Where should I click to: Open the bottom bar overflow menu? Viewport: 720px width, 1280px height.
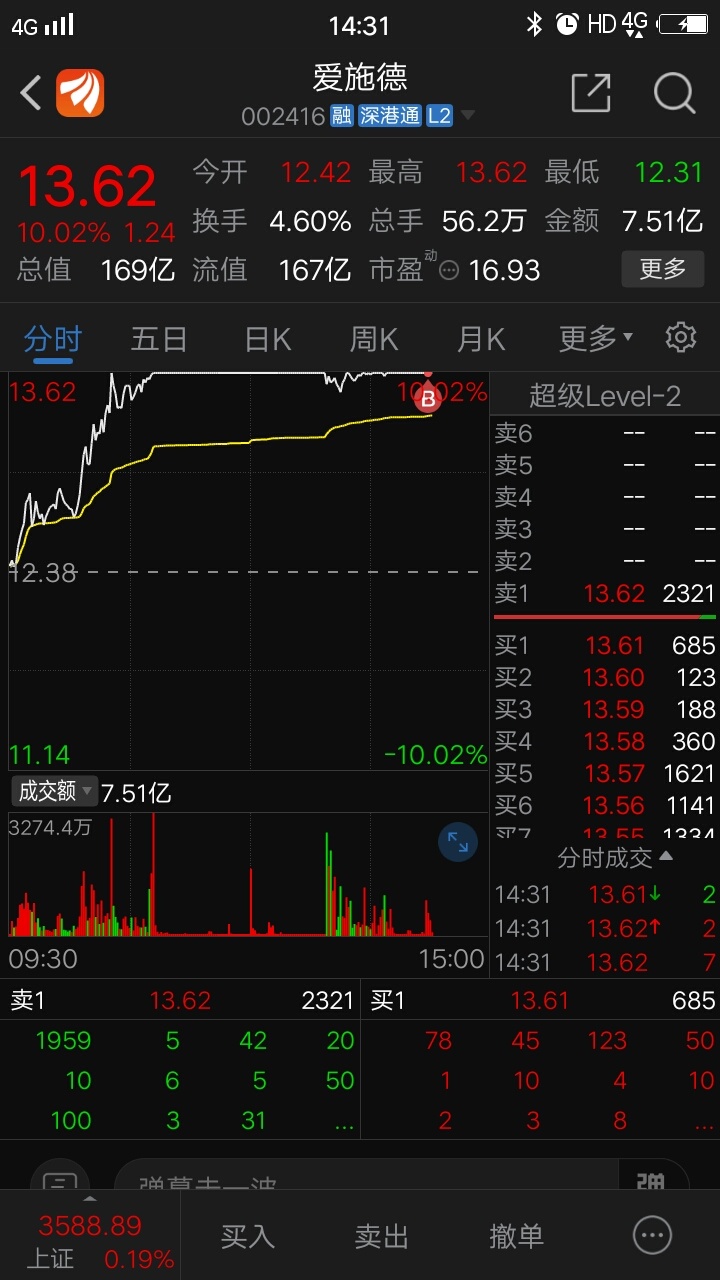point(653,1236)
